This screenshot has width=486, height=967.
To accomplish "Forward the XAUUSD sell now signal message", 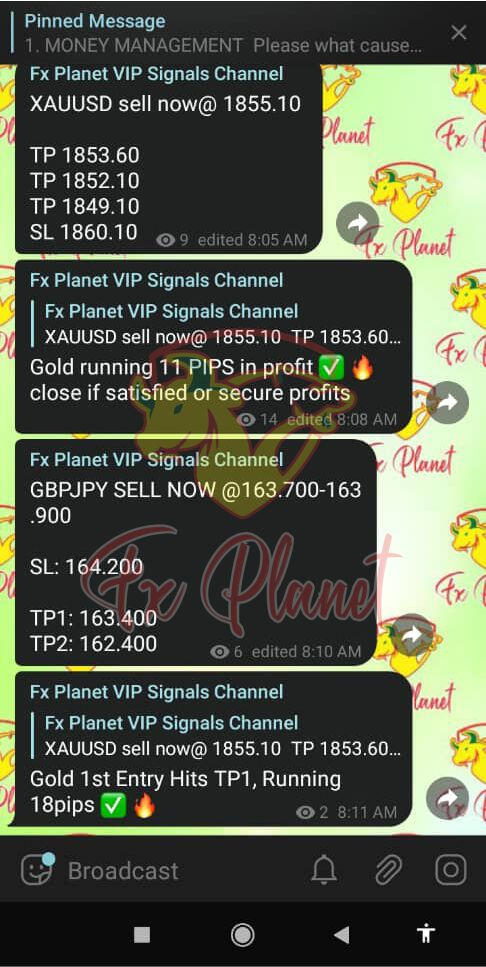I will pos(358,223).
